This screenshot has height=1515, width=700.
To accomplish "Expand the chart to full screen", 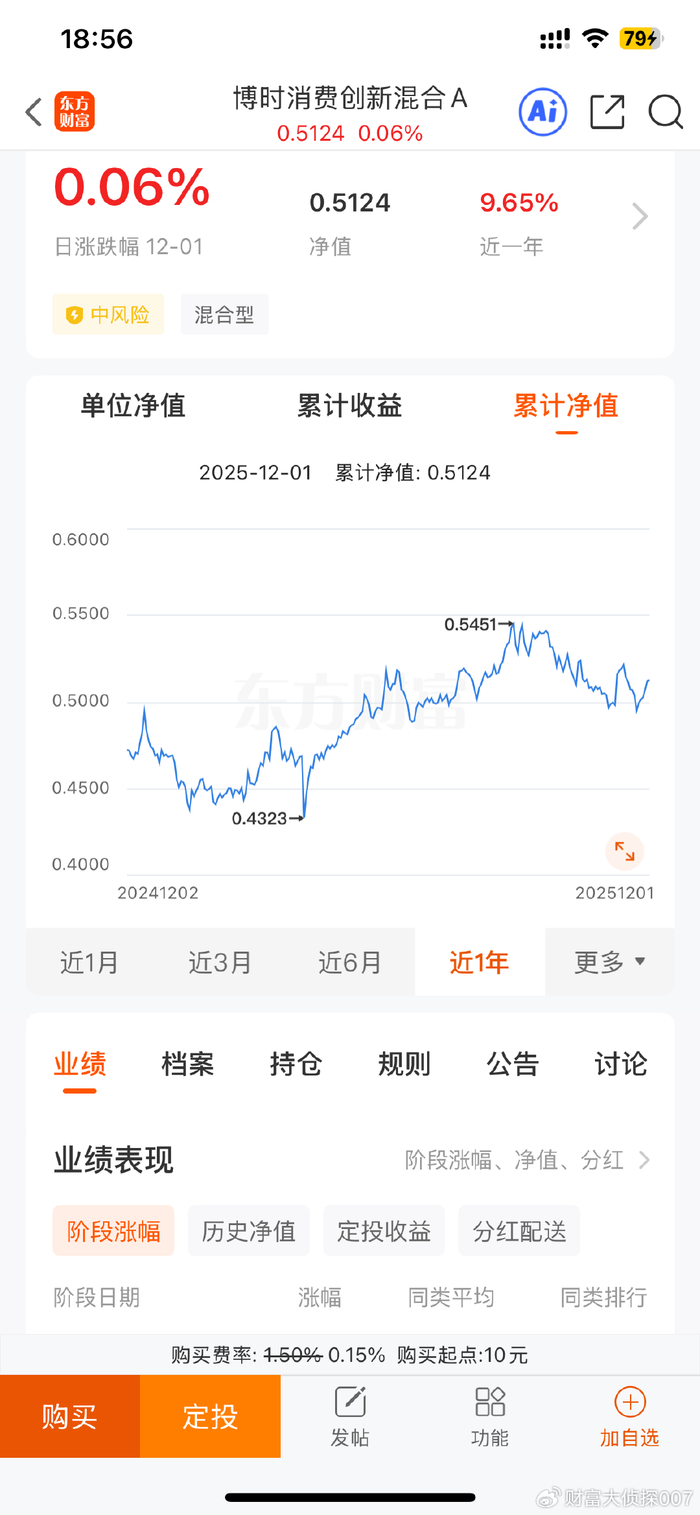I will pyautogui.click(x=624, y=851).
